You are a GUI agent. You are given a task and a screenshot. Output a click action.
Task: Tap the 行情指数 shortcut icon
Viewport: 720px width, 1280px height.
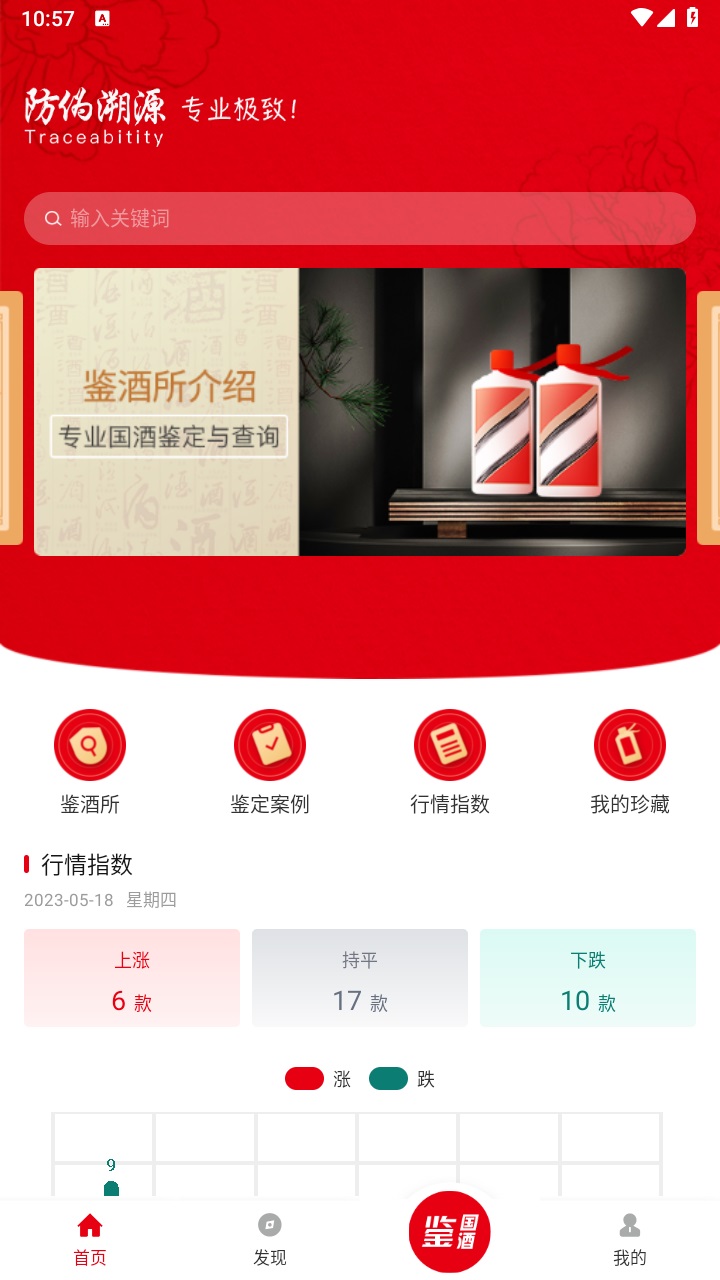(x=450, y=744)
